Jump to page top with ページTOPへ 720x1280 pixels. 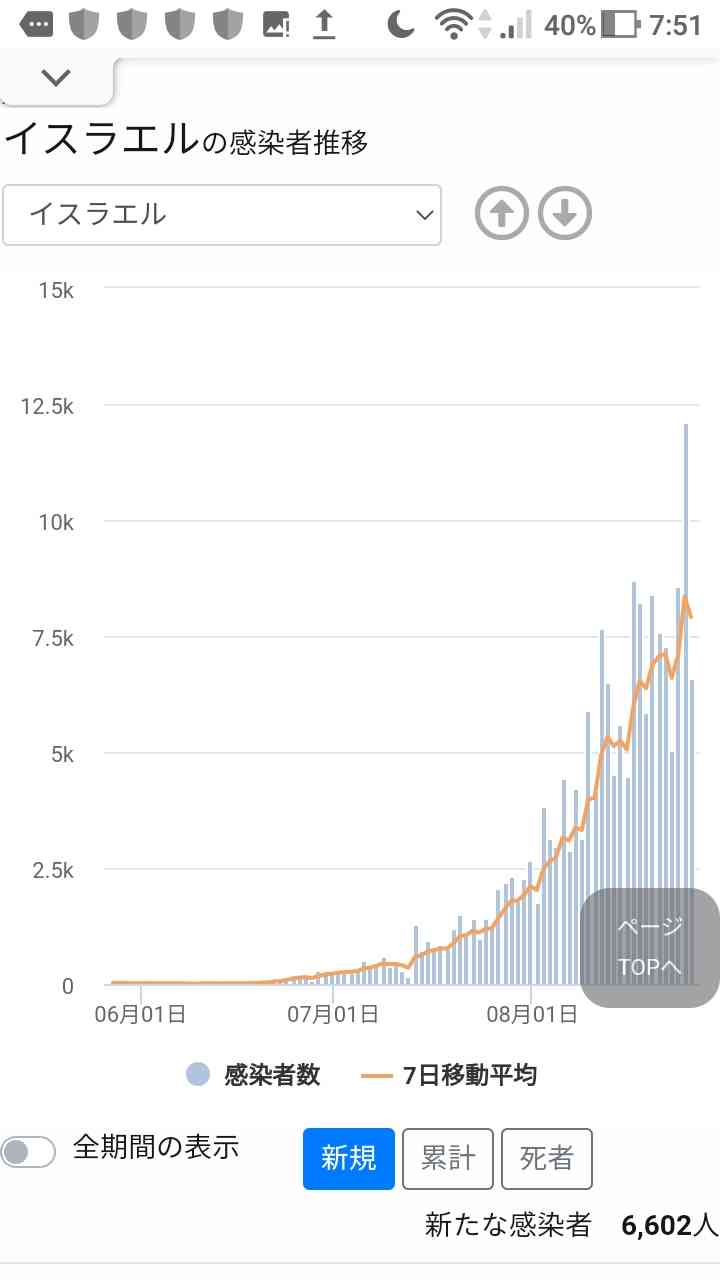[650, 948]
